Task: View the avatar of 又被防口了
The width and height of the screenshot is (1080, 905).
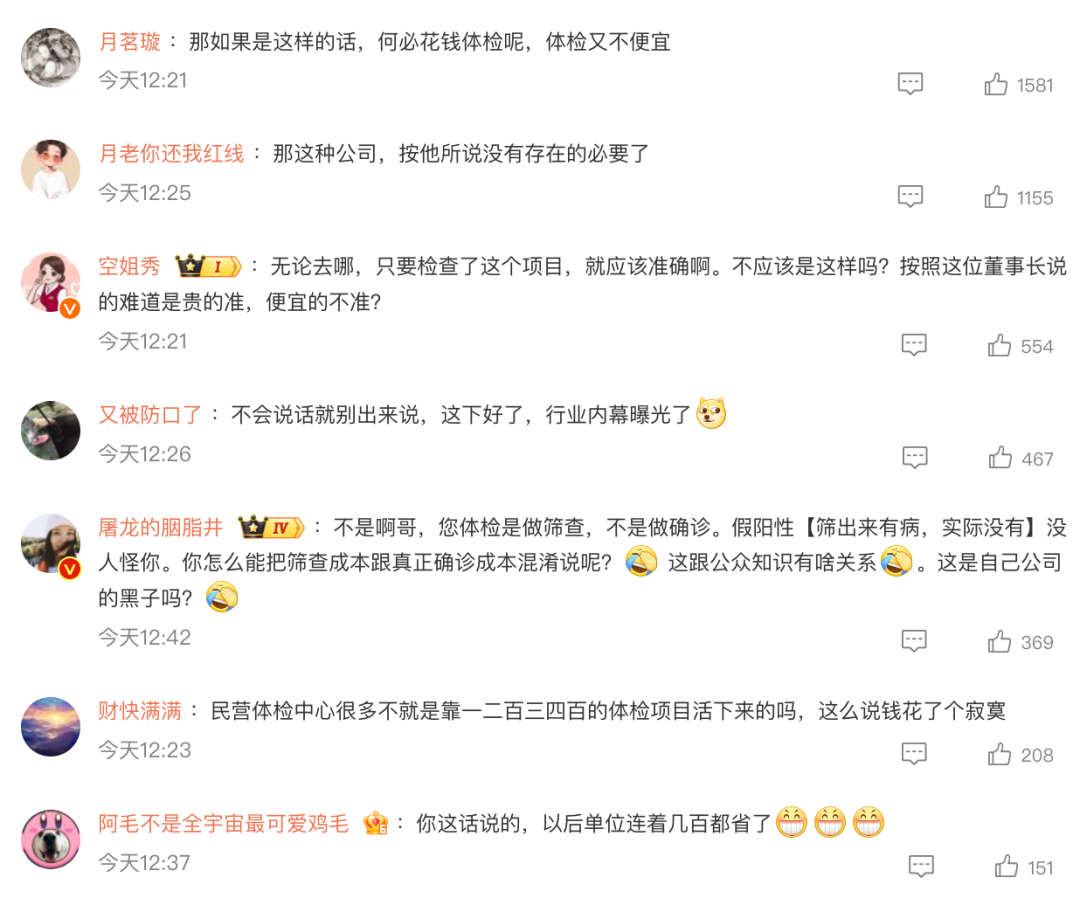Action: pos(50,430)
